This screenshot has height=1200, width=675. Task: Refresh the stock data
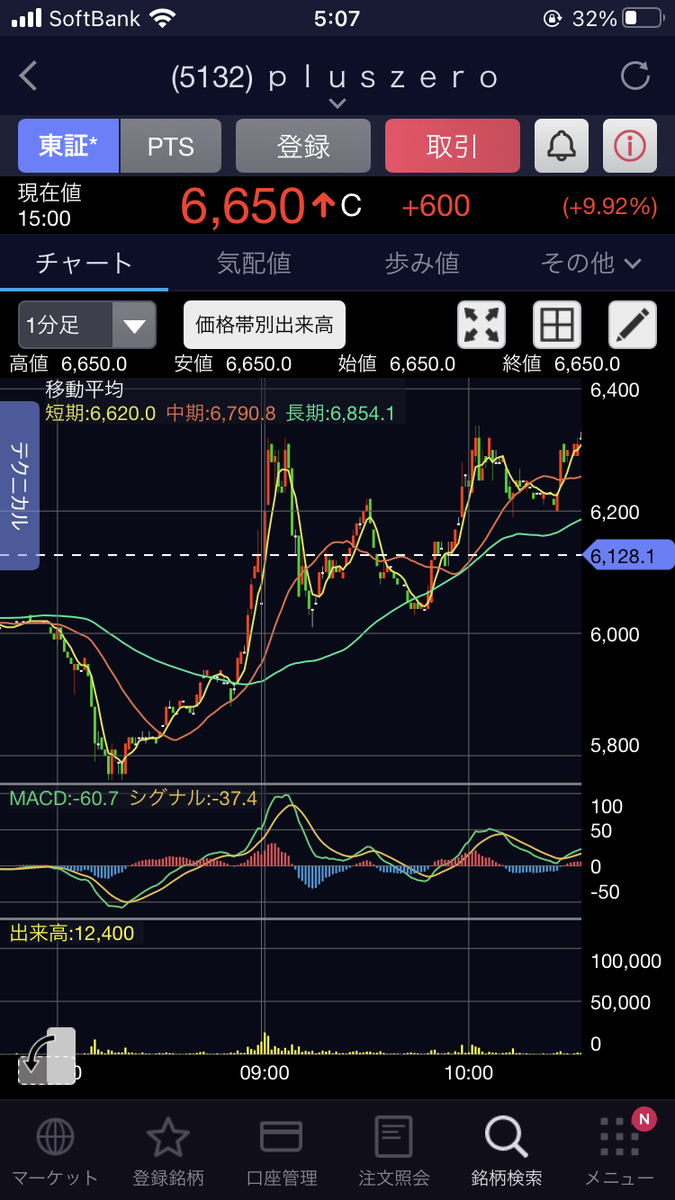coord(635,76)
